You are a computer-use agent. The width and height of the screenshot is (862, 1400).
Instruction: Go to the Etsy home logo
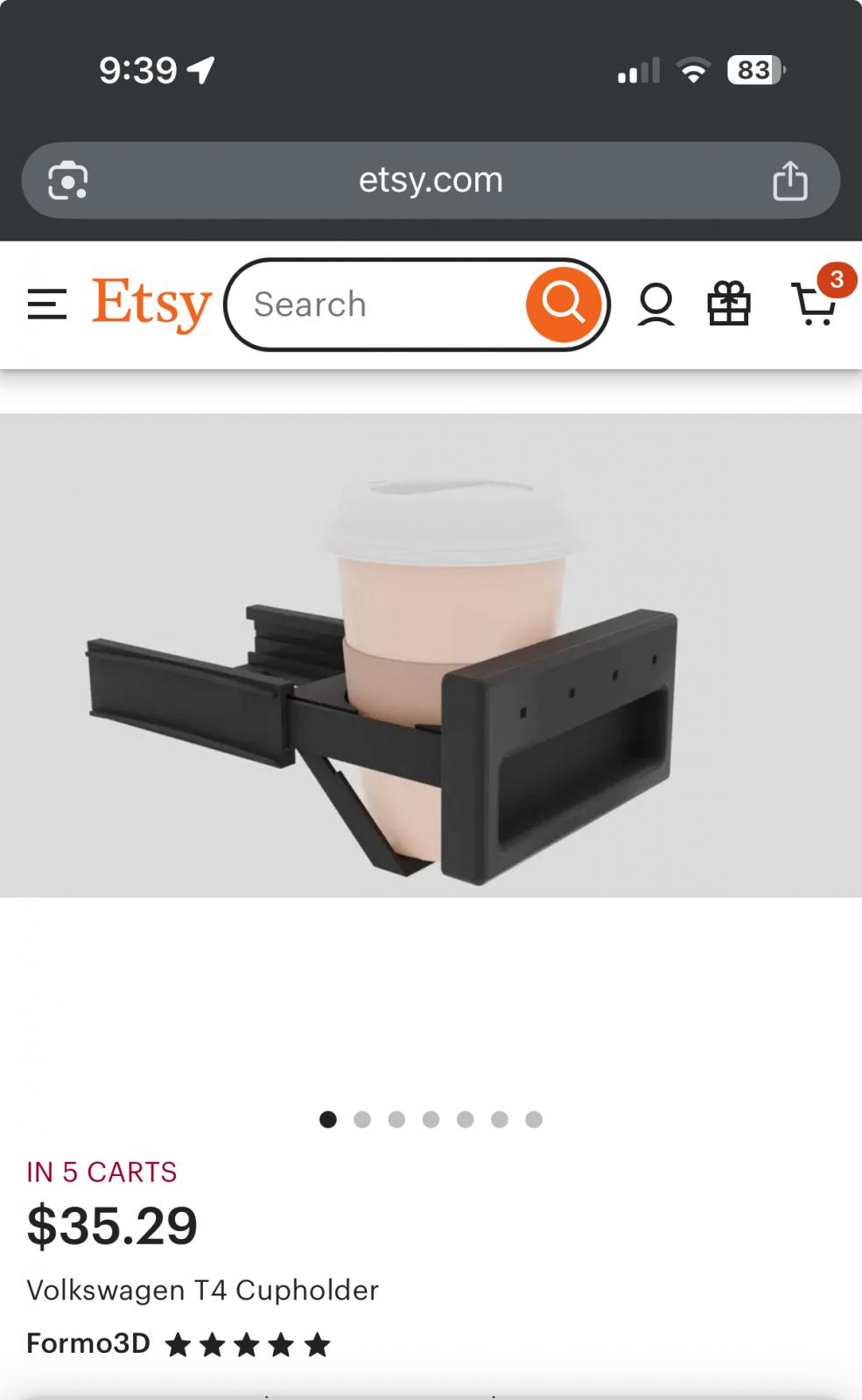151,304
